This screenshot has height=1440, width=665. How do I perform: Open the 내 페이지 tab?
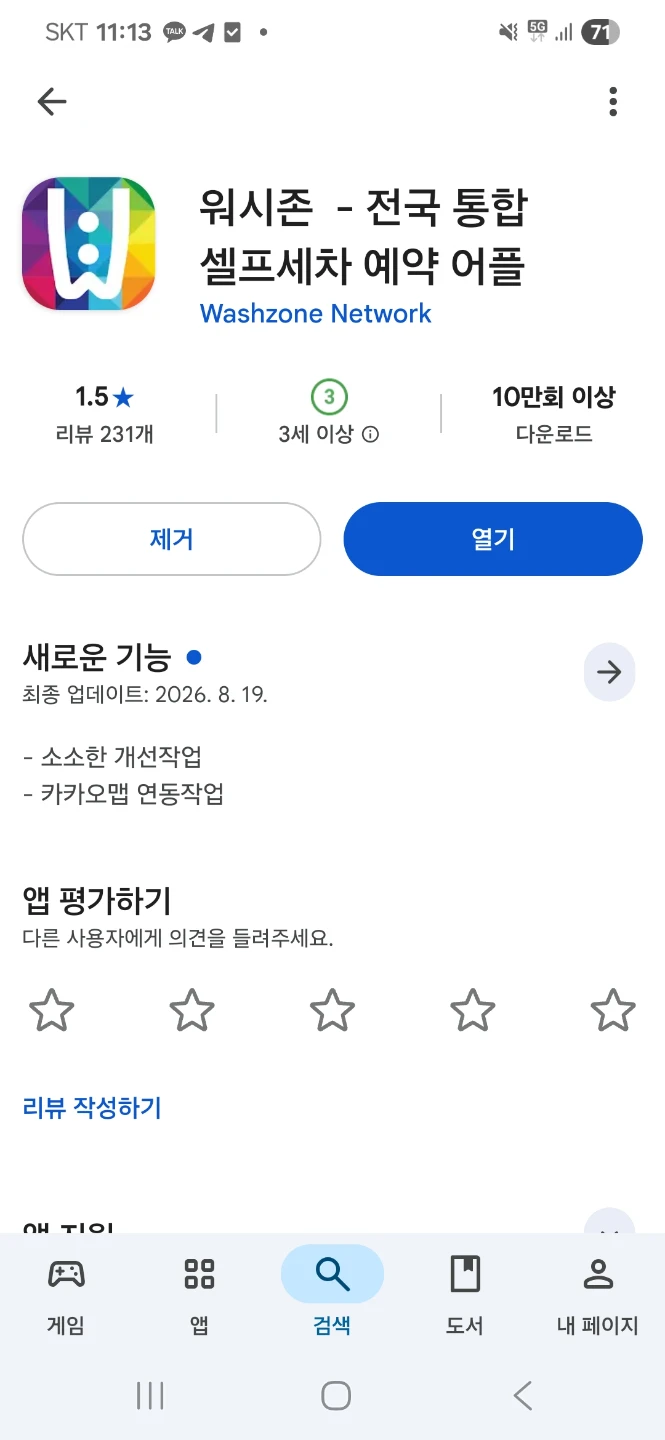[598, 1296]
